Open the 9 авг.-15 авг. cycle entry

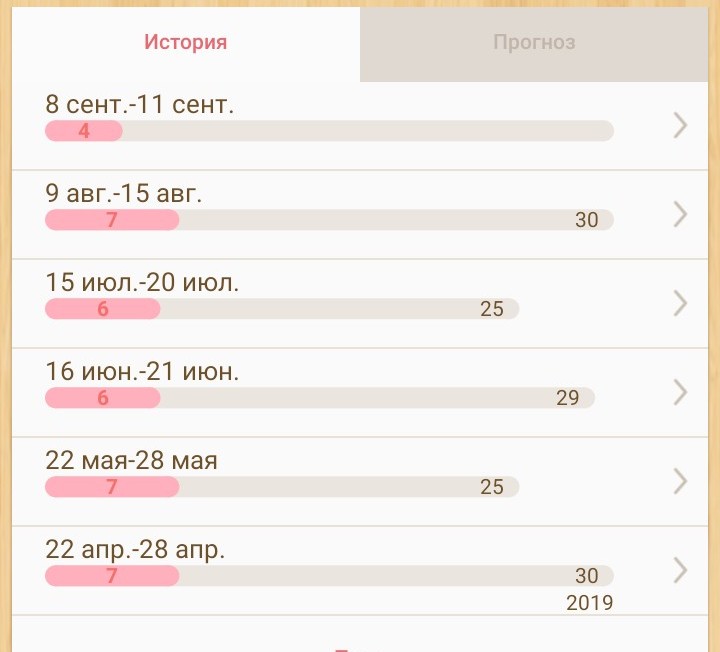[x=360, y=214]
